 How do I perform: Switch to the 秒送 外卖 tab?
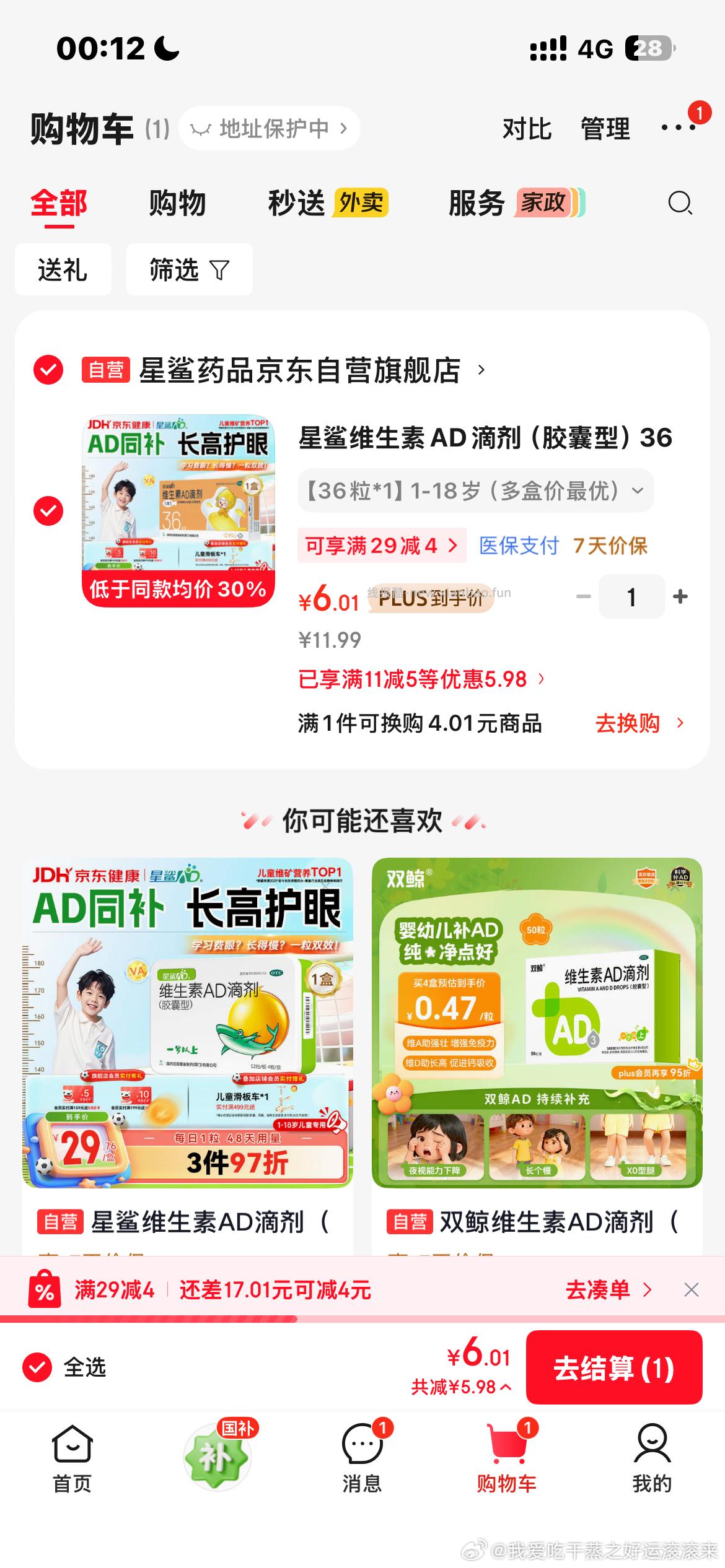[x=327, y=203]
